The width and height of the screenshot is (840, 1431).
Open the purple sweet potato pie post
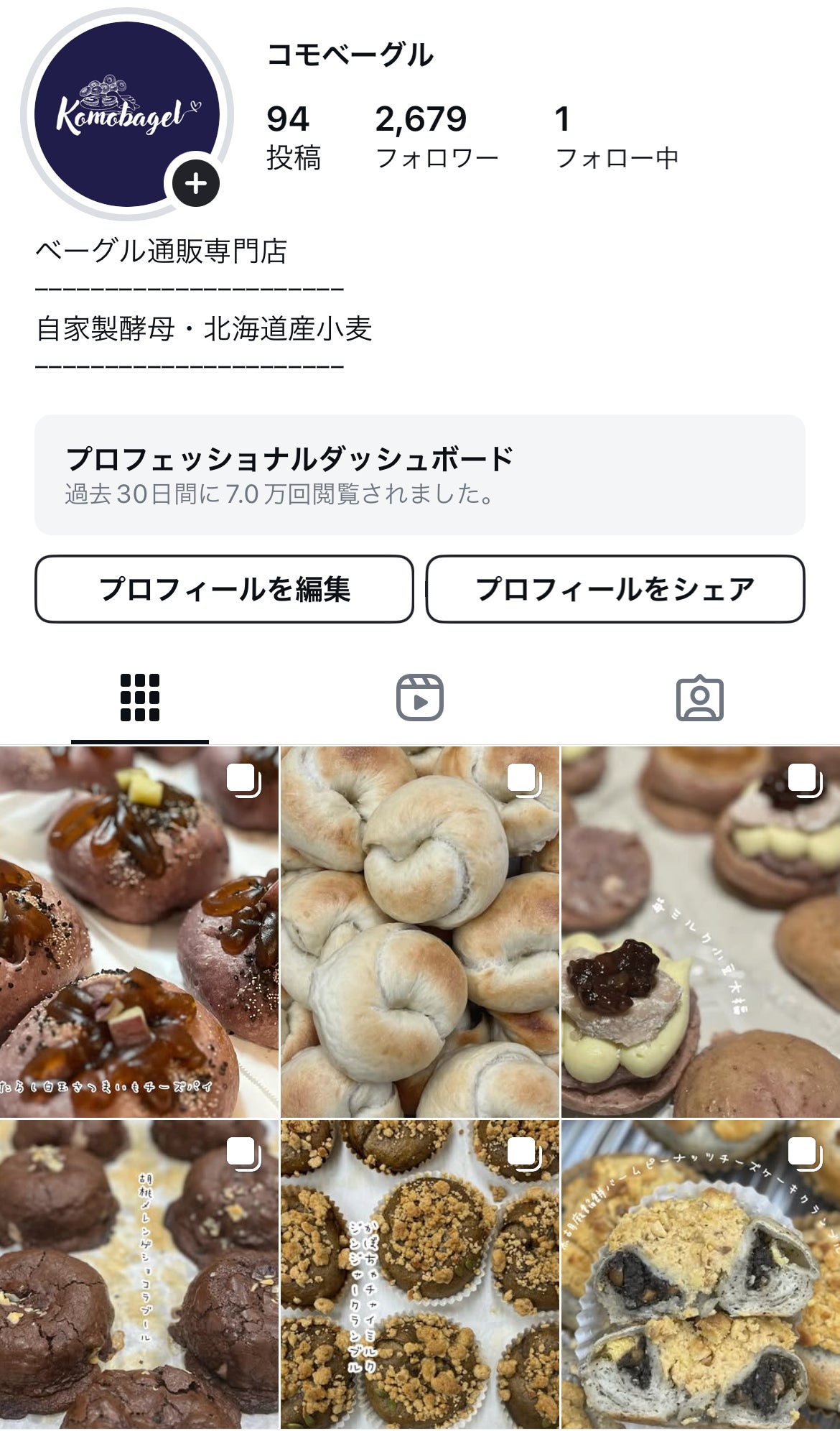(139, 932)
